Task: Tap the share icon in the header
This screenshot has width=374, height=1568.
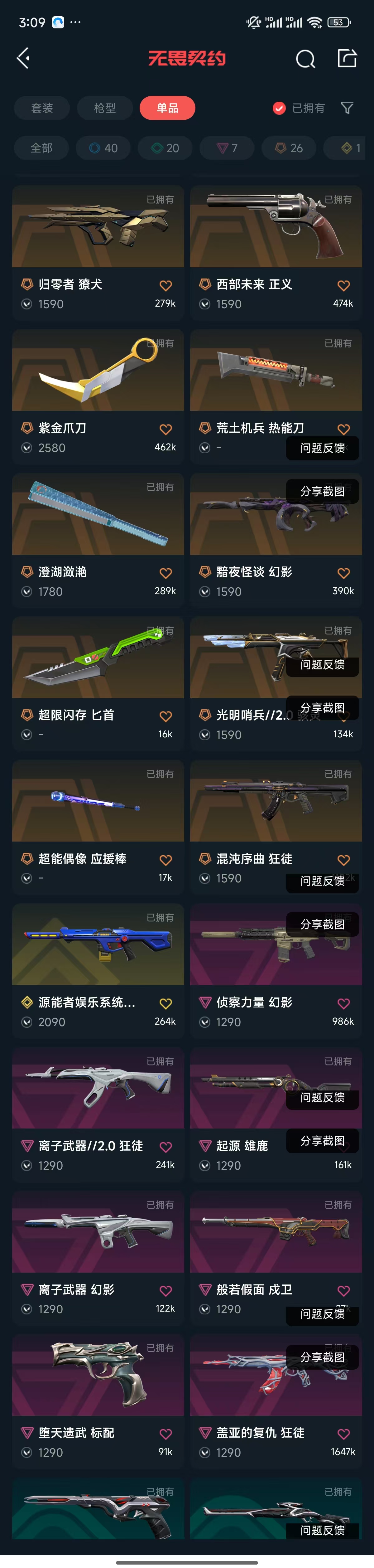Action: 347,58
